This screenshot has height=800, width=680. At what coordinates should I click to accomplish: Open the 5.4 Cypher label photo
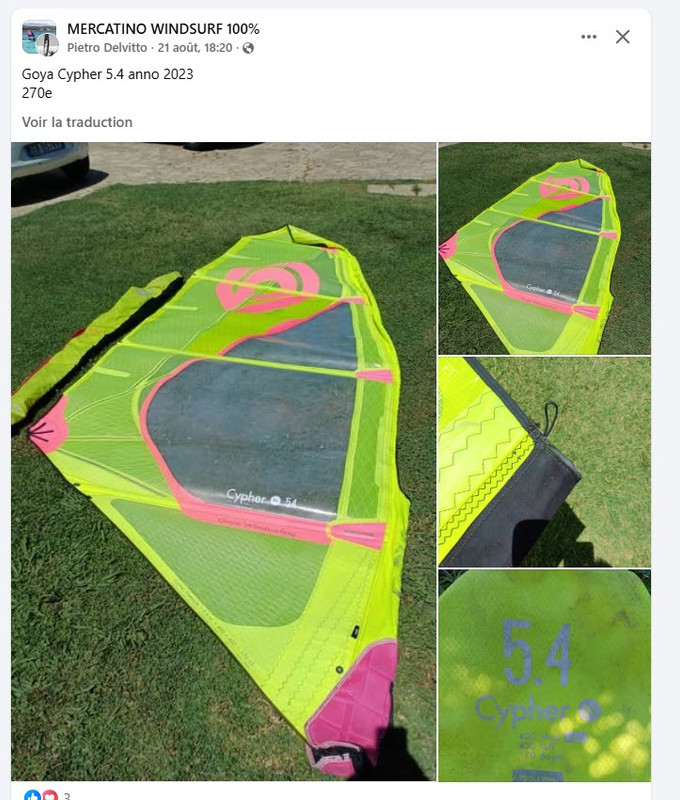(544, 675)
